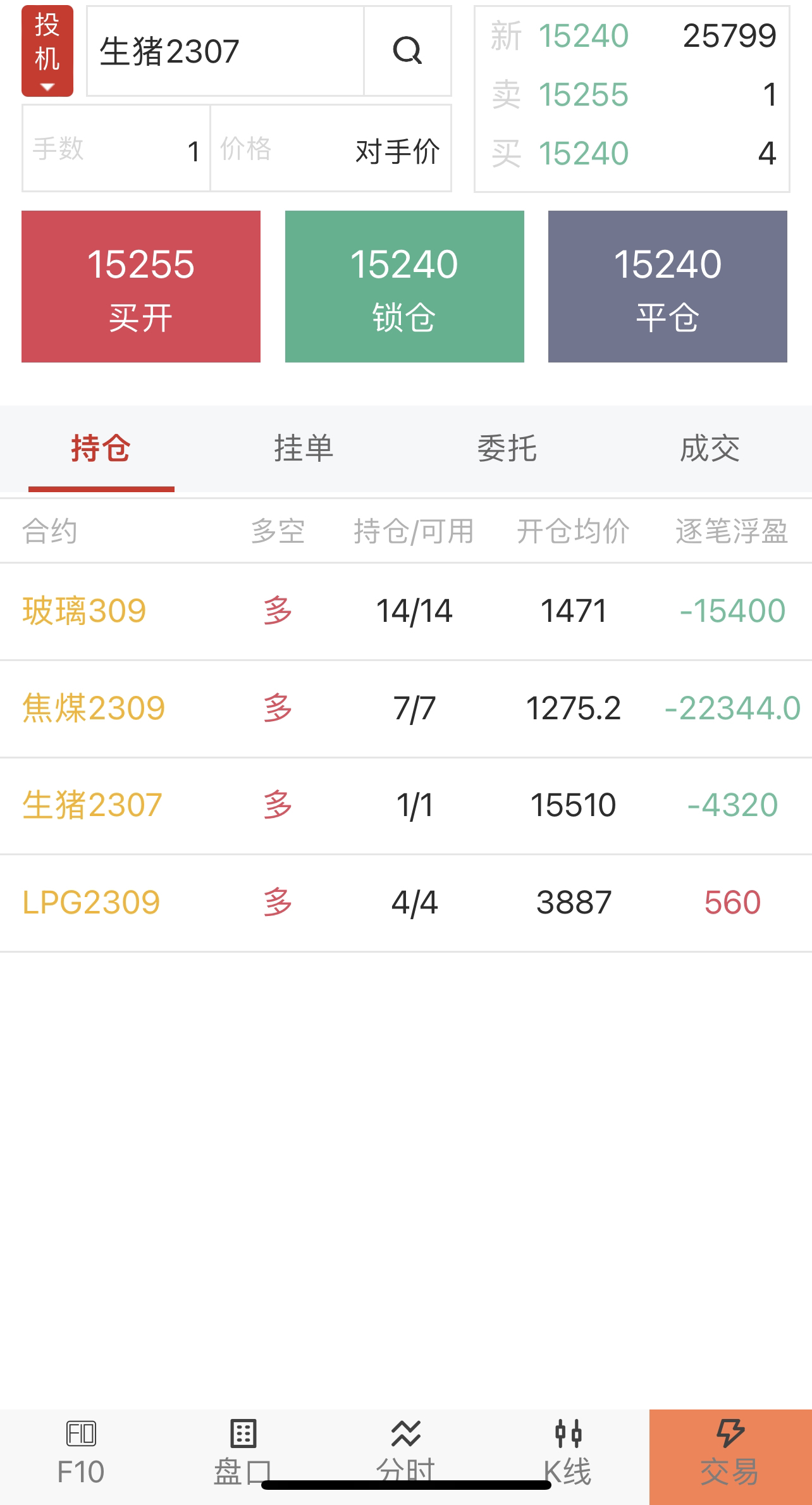Tap the search magnifier icon

tap(407, 51)
